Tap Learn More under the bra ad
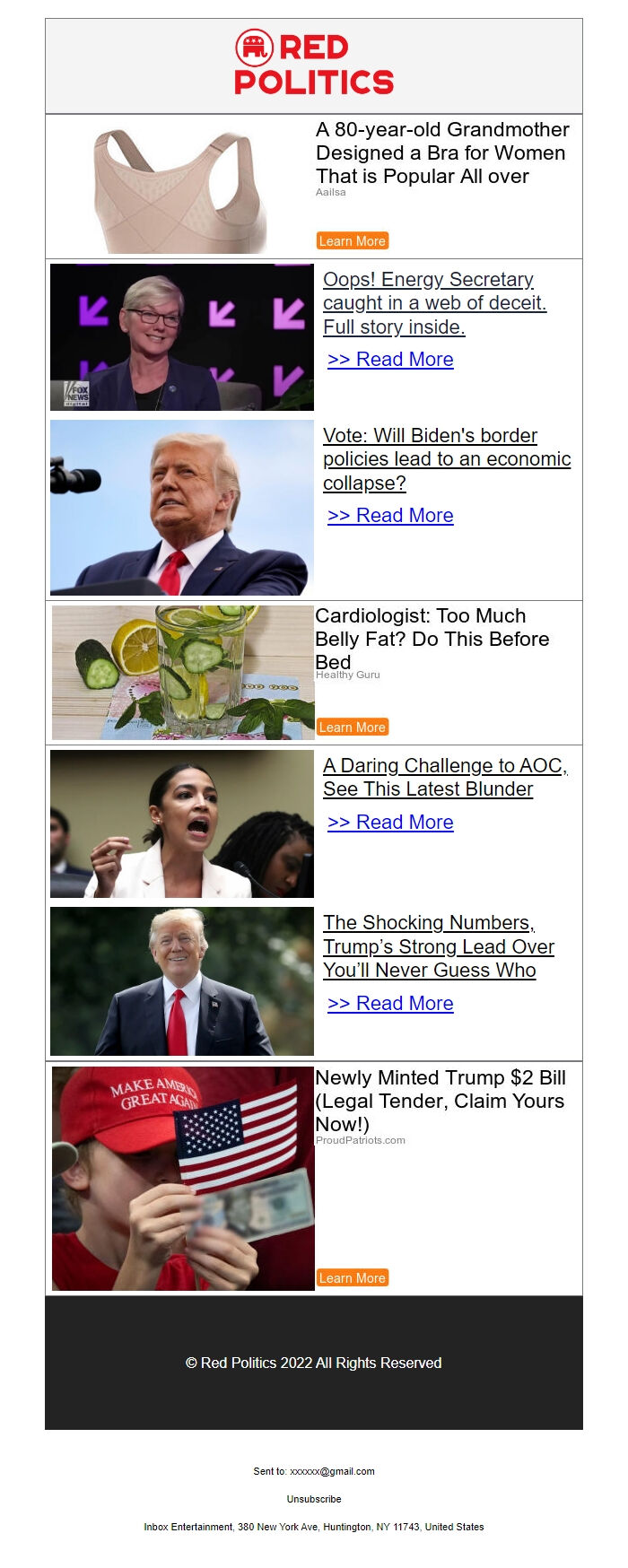Viewport: 628px width, 1568px height. click(x=352, y=241)
